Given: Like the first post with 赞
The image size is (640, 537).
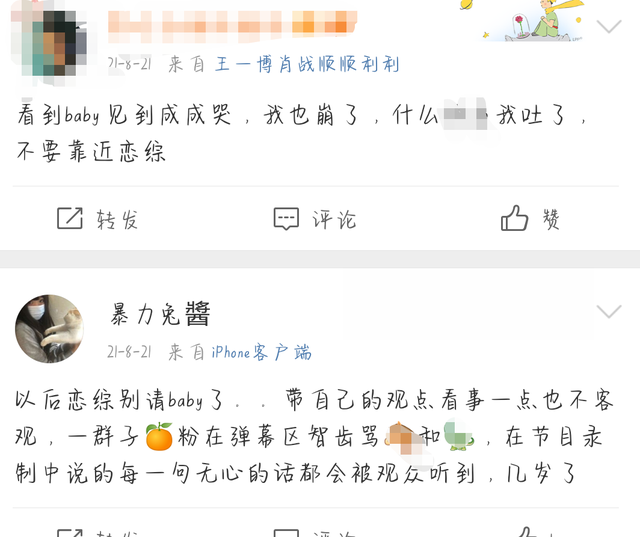Looking at the screenshot, I should tap(531, 219).
